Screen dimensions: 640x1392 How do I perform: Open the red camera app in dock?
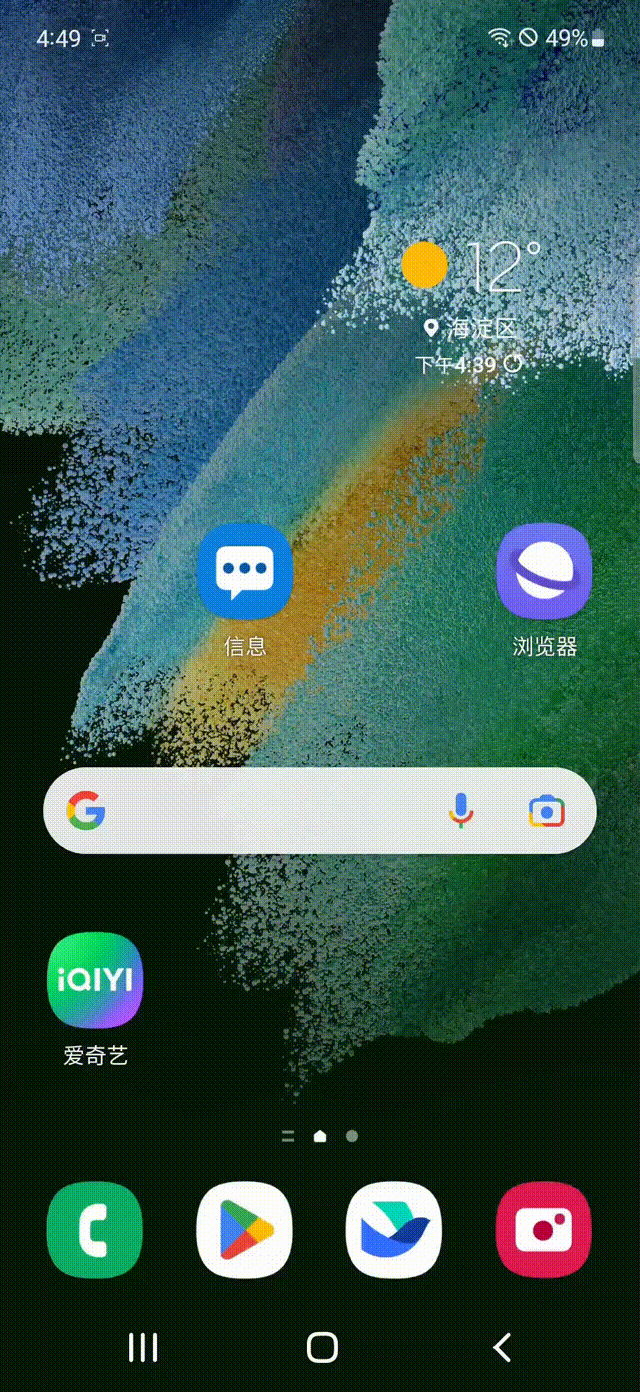(544, 1230)
